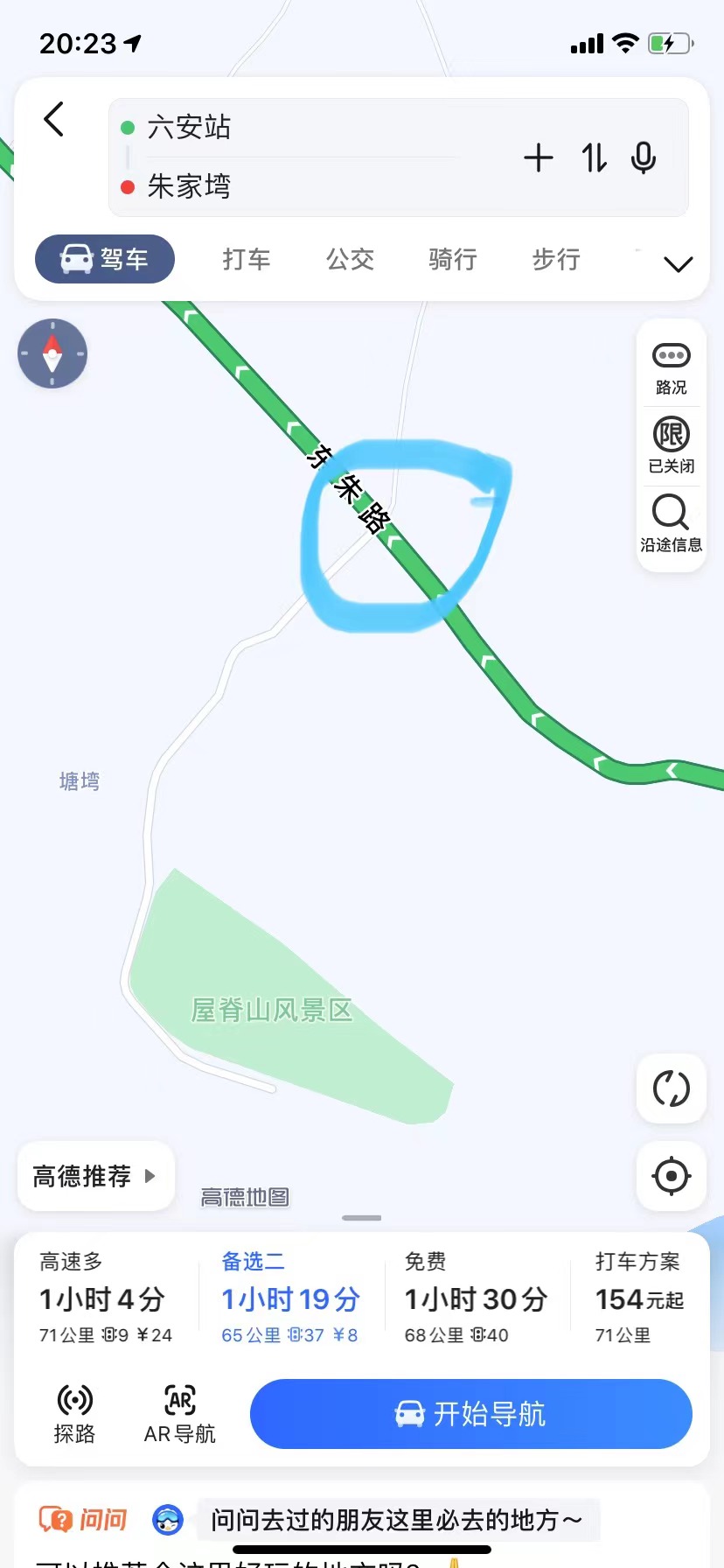Choose the 免费 route option
This screenshot has height=1568, width=724.
tap(476, 1298)
